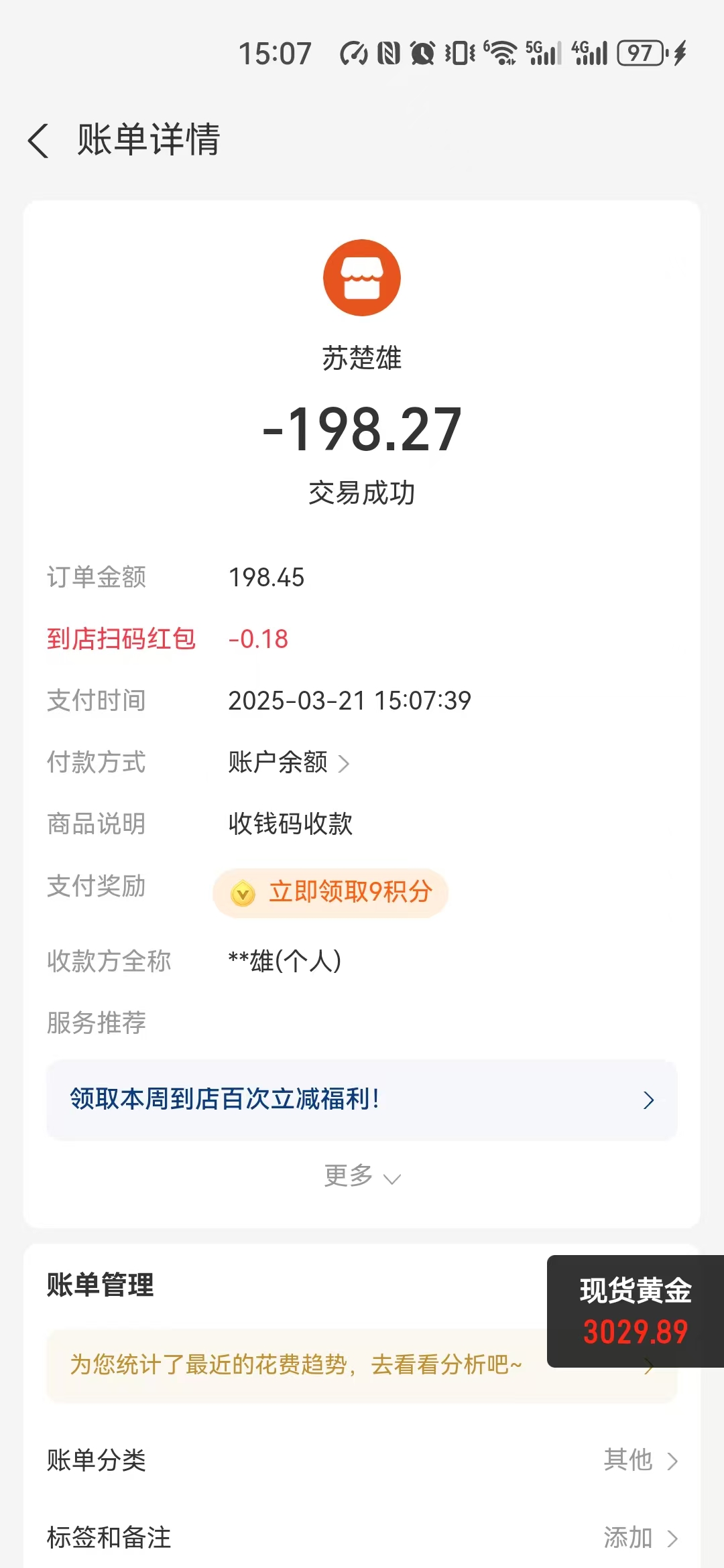Open the 苏楚雄 merchant icon

(x=361, y=278)
